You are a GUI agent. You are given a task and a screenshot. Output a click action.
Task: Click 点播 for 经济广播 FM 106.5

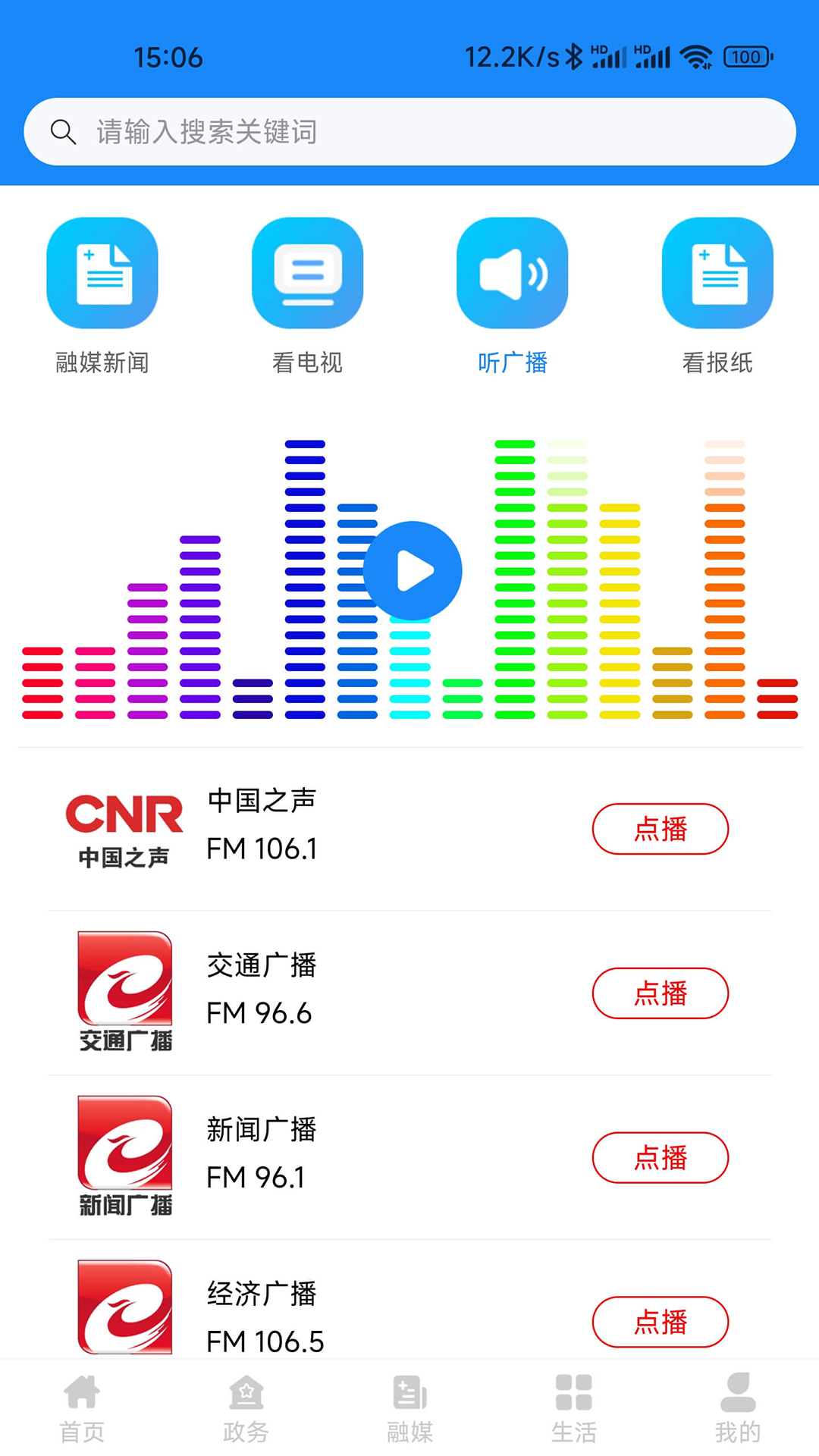pyautogui.click(x=660, y=1322)
